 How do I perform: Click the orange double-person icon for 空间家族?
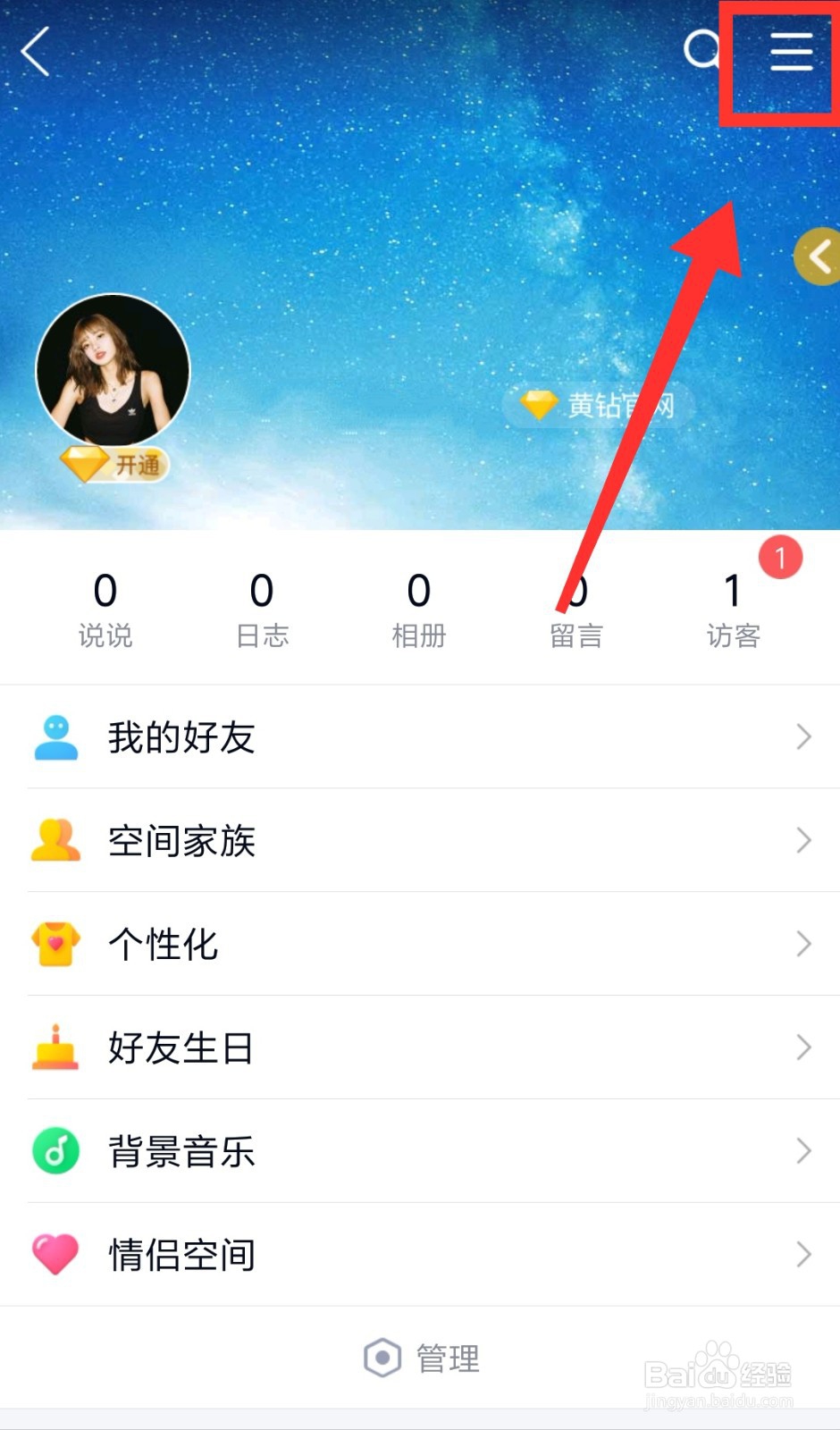pyautogui.click(x=55, y=840)
